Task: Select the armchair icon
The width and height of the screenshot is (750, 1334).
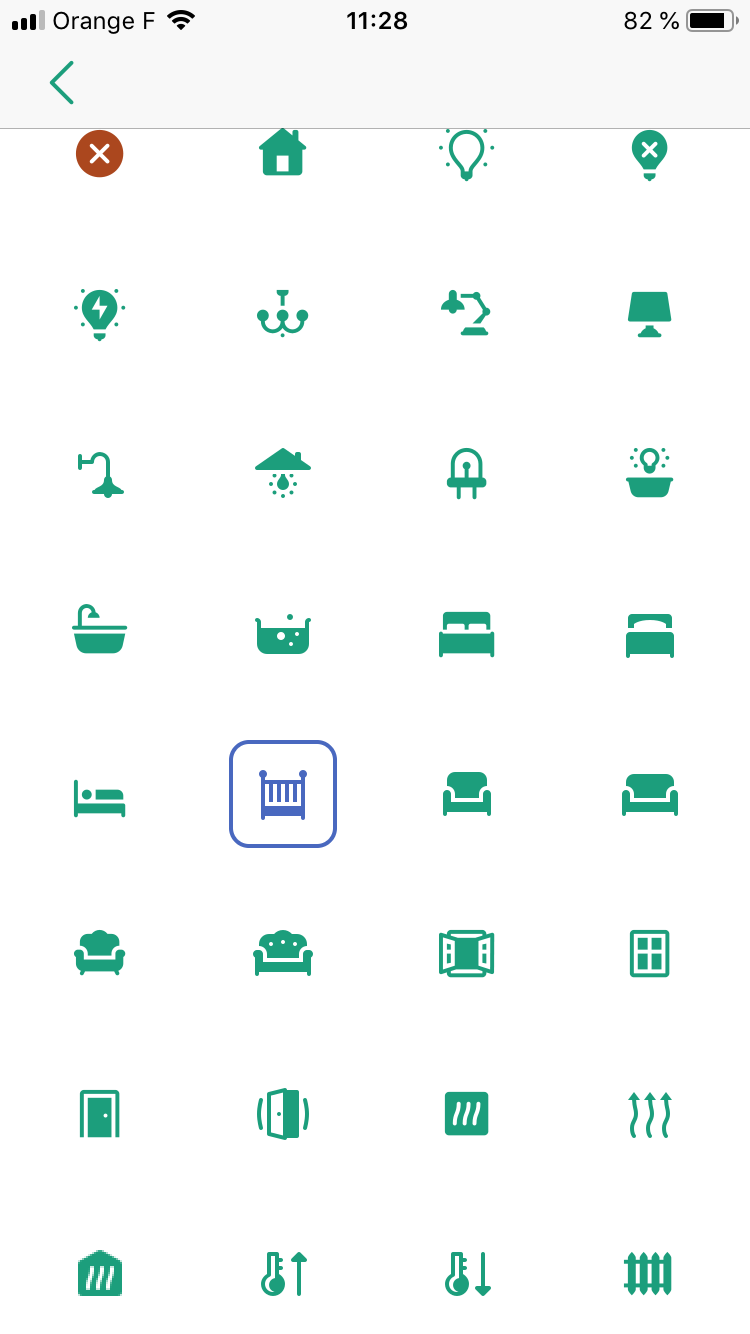Action: [466, 793]
